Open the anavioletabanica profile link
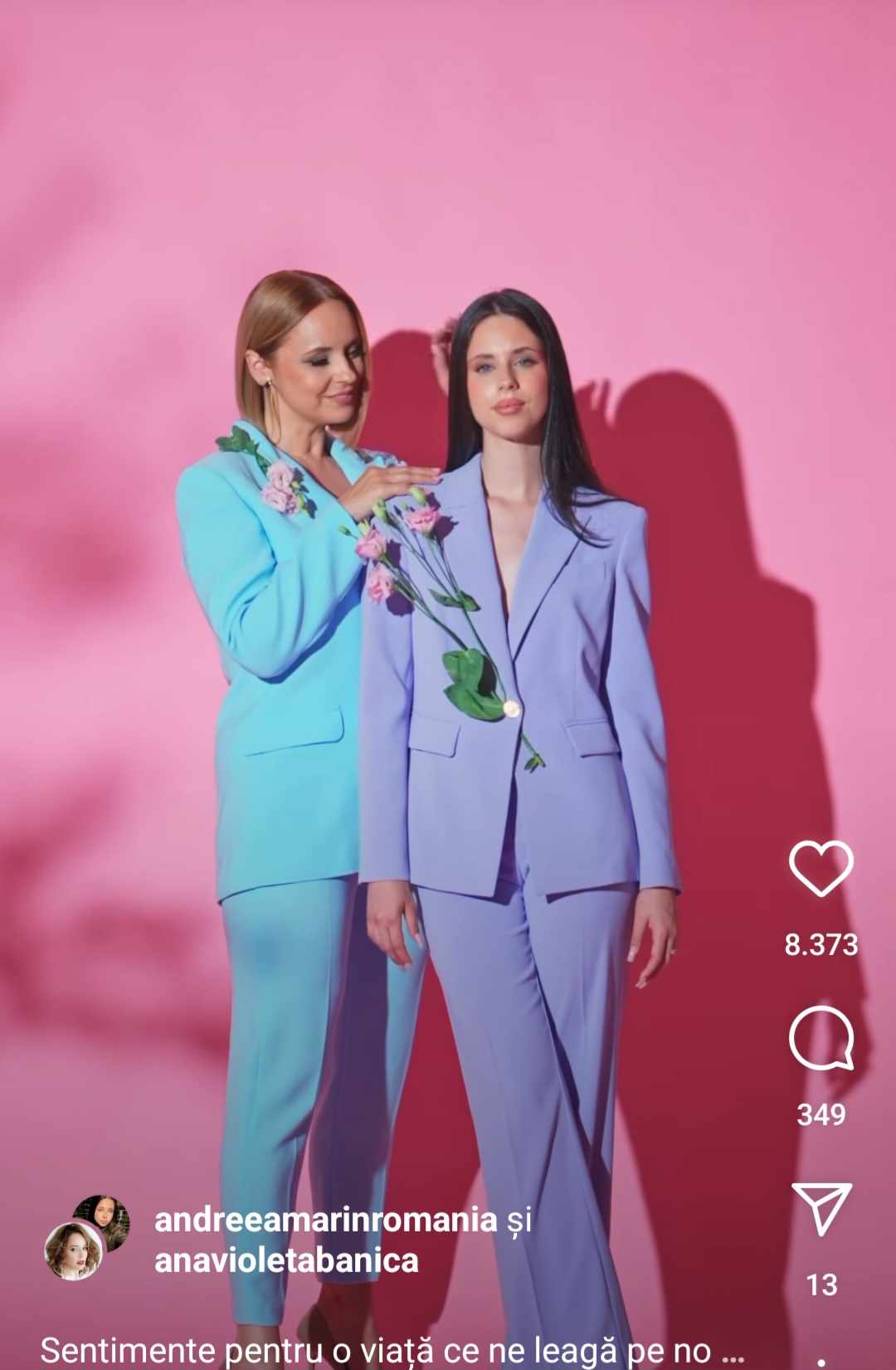The height and width of the screenshot is (1370, 896). (x=286, y=1260)
